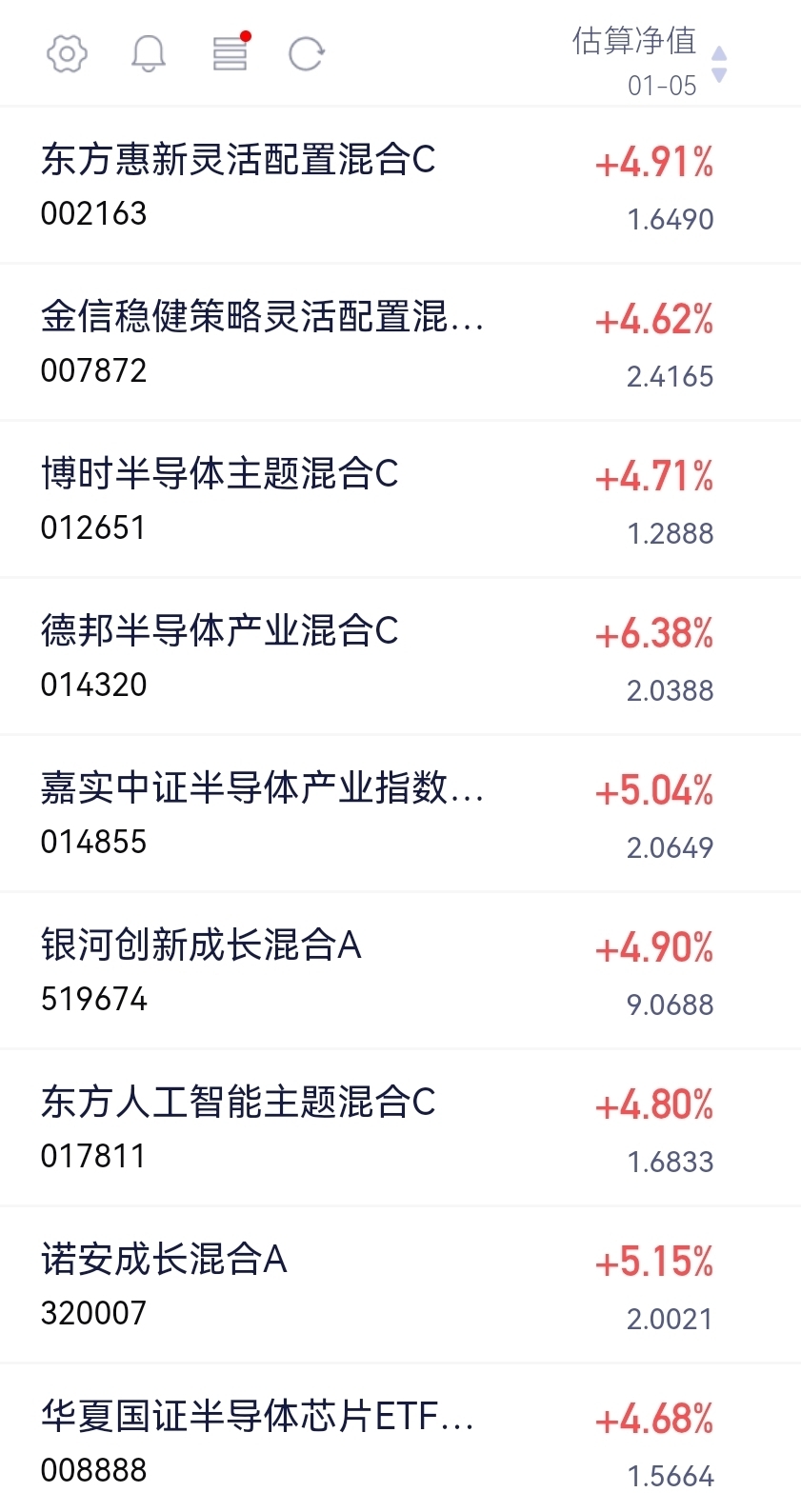Viewport: 801px width, 1512px height.
Task: Open fund with code 007872
Action: pyautogui.click(x=93, y=370)
